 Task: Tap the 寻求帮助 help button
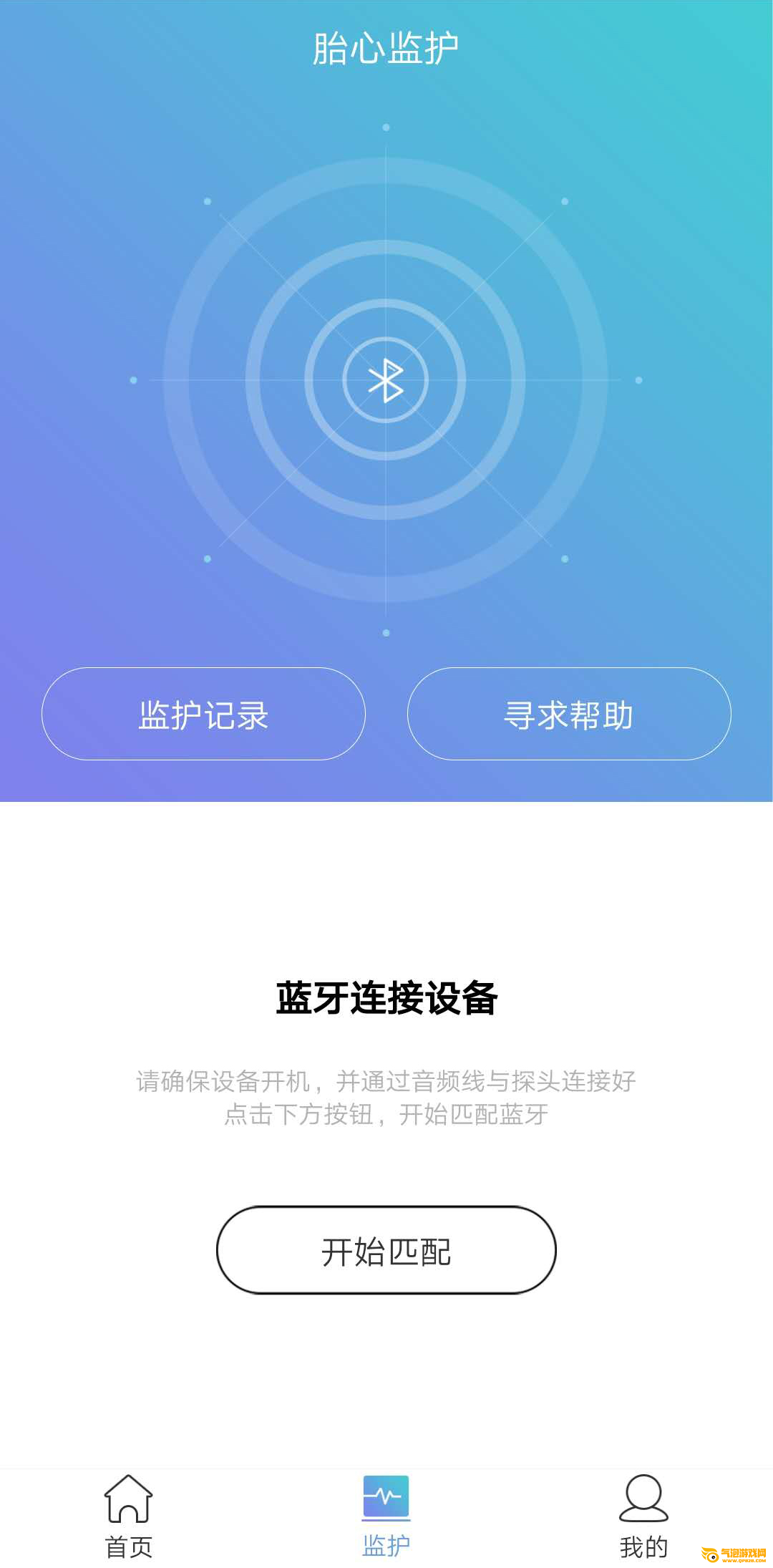[569, 714]
